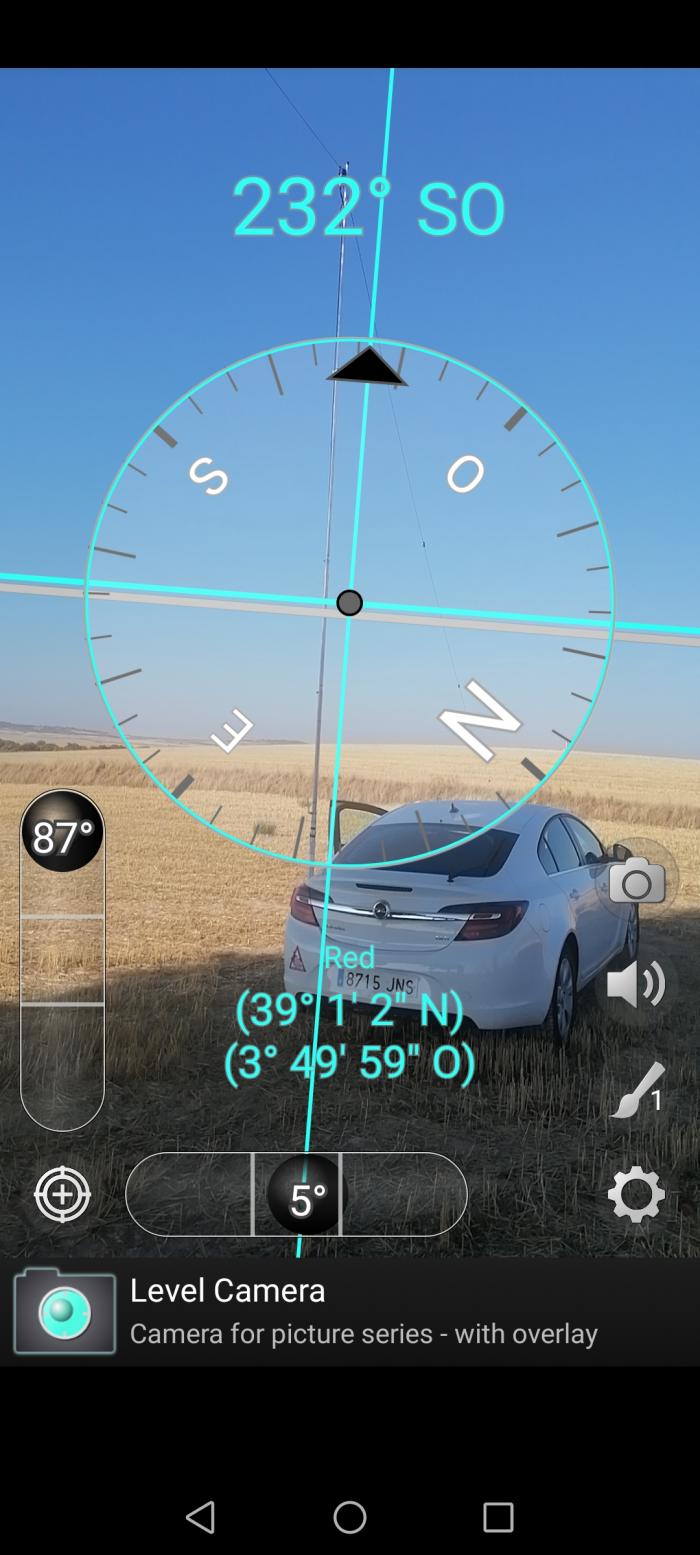
Task: Open recent apps from the navigation bar
Action: [x=498, y=1516]
